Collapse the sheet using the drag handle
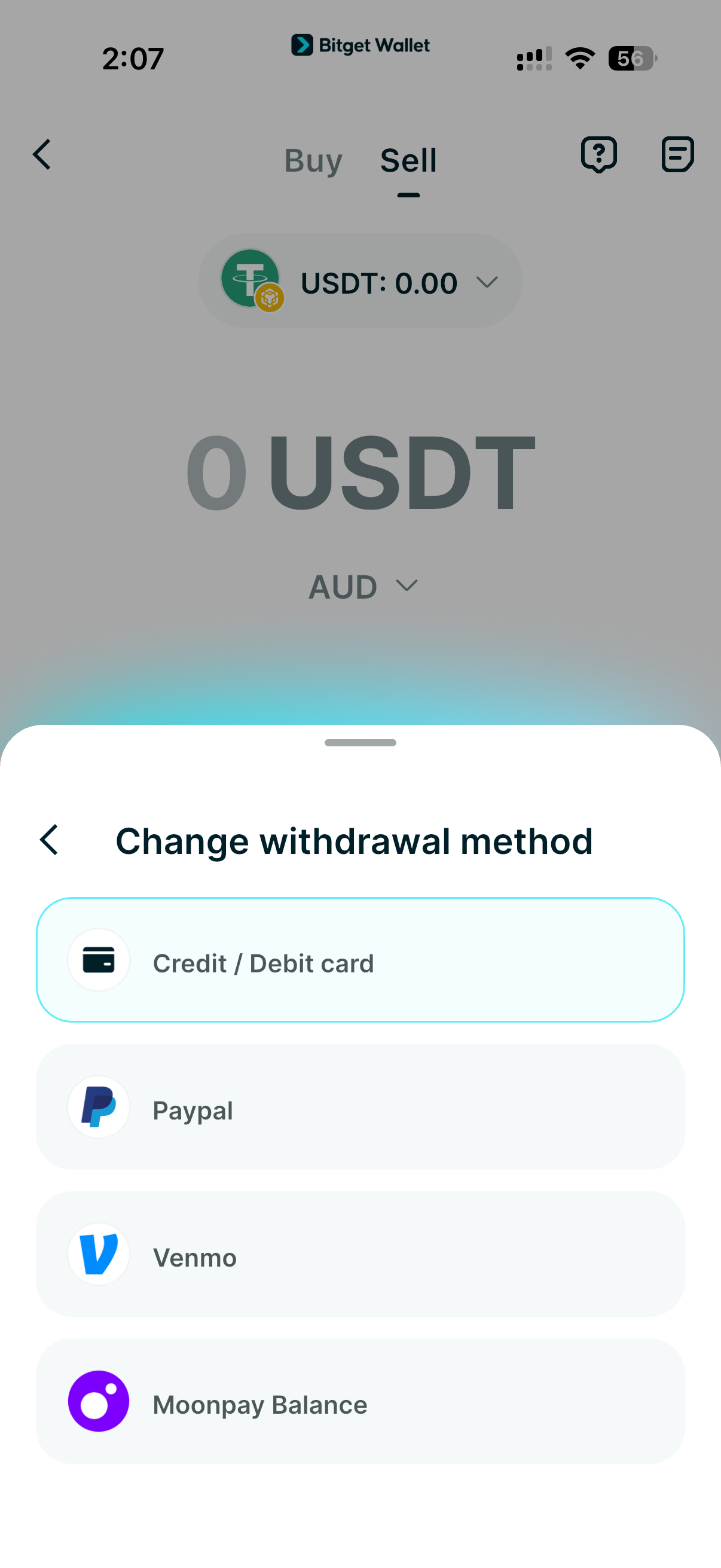The width and height of the screenshot is (721, 1568). [x=360, y=743]
